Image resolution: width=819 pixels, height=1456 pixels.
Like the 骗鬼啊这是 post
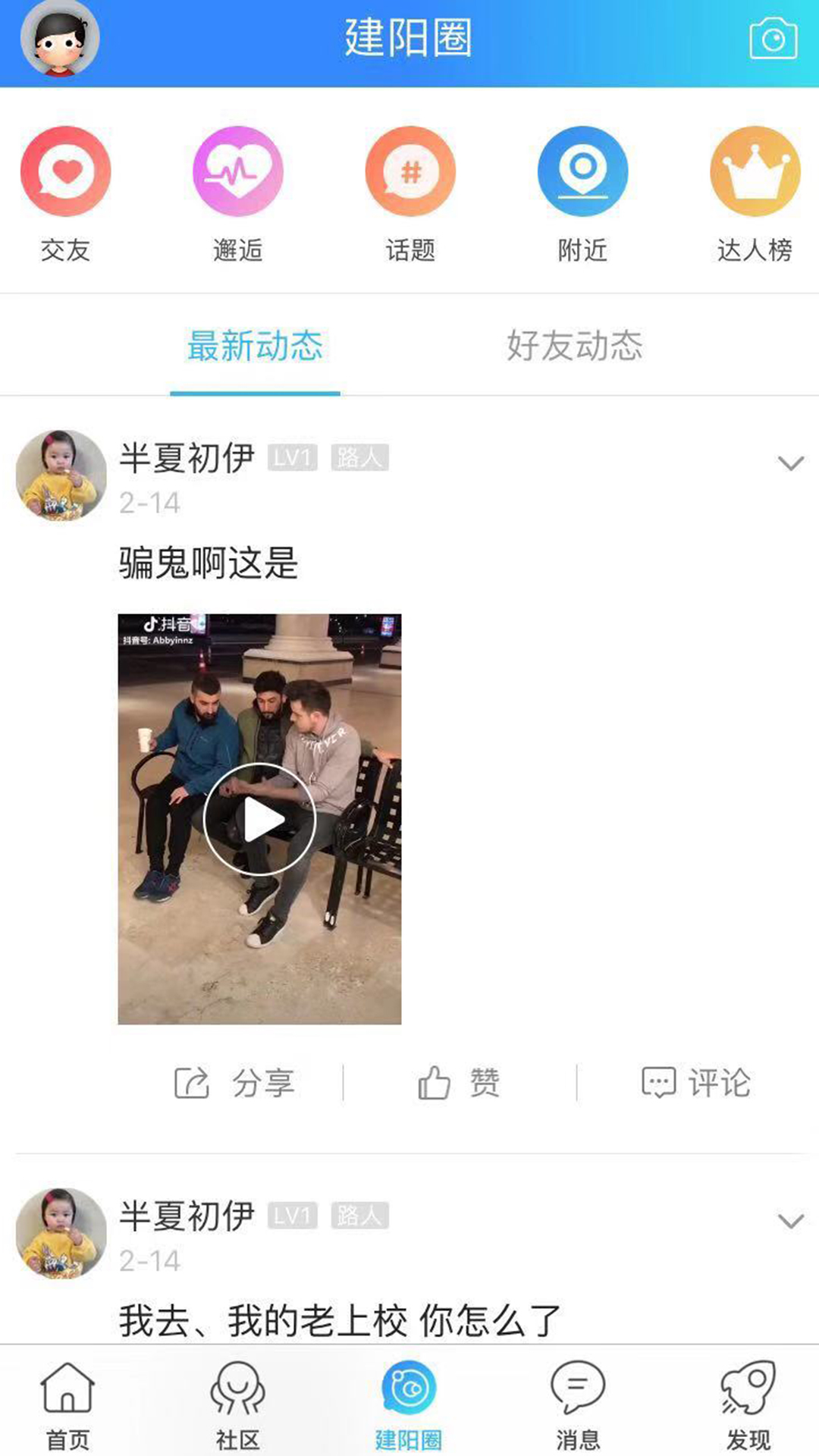(x=459, y=1083)
